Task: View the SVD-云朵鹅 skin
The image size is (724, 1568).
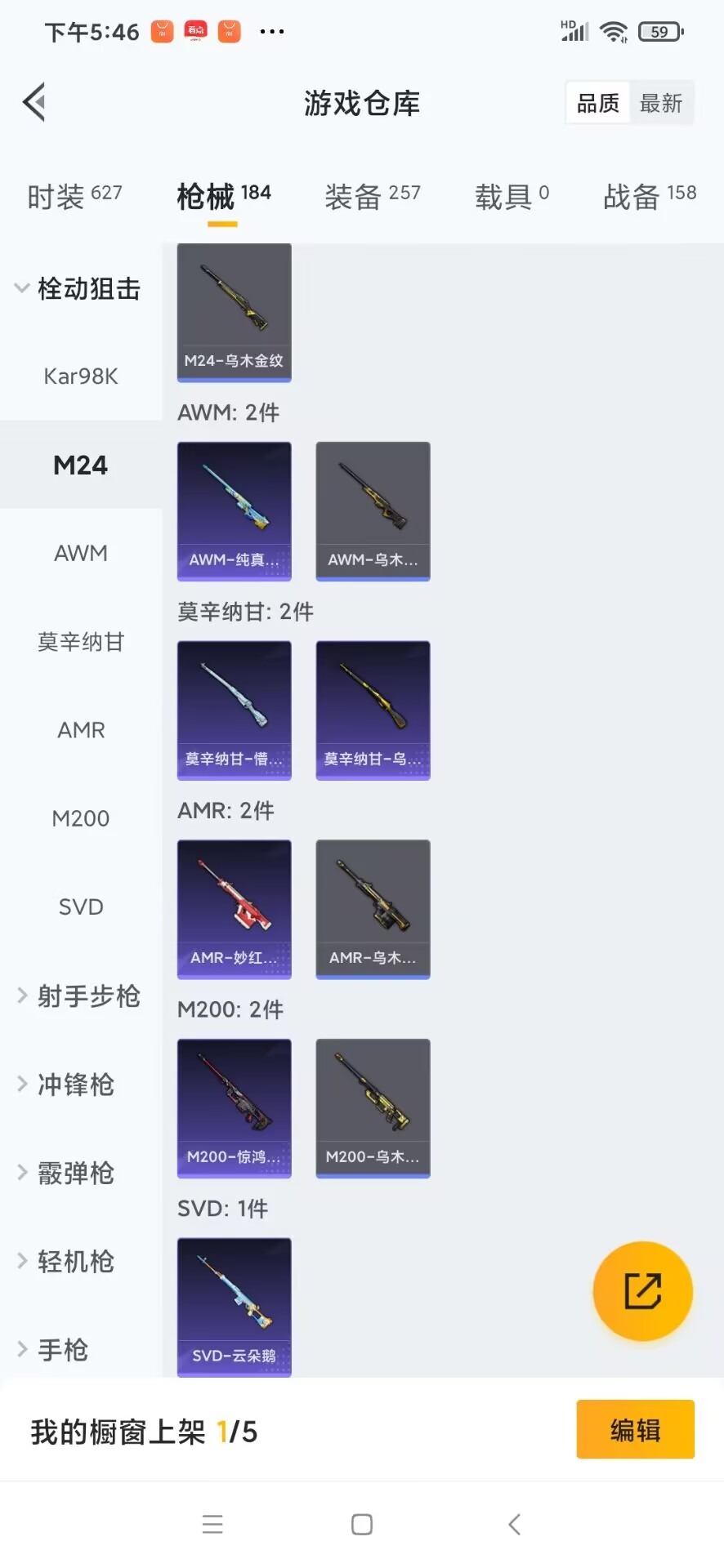Action: pyautogui.click(x=235, y=1307)
